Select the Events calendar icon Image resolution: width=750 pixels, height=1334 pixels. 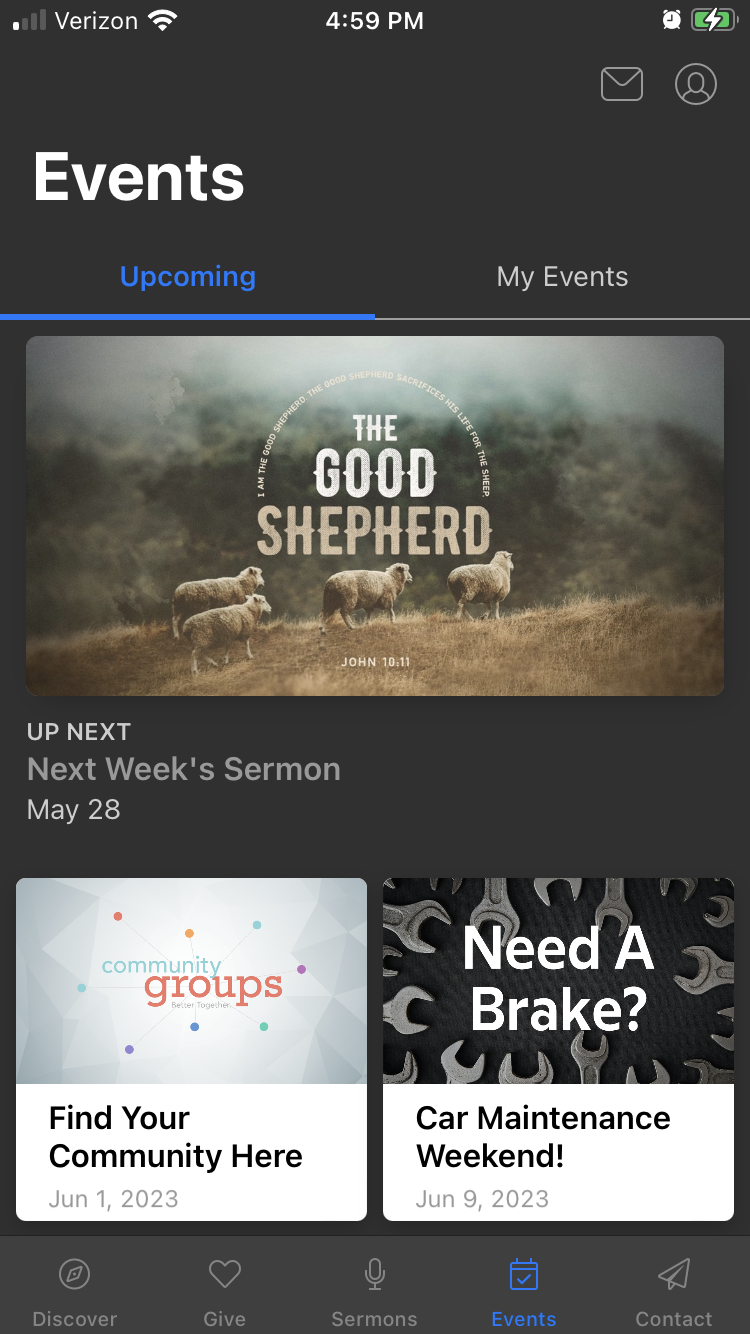(x=523, y=1274)
